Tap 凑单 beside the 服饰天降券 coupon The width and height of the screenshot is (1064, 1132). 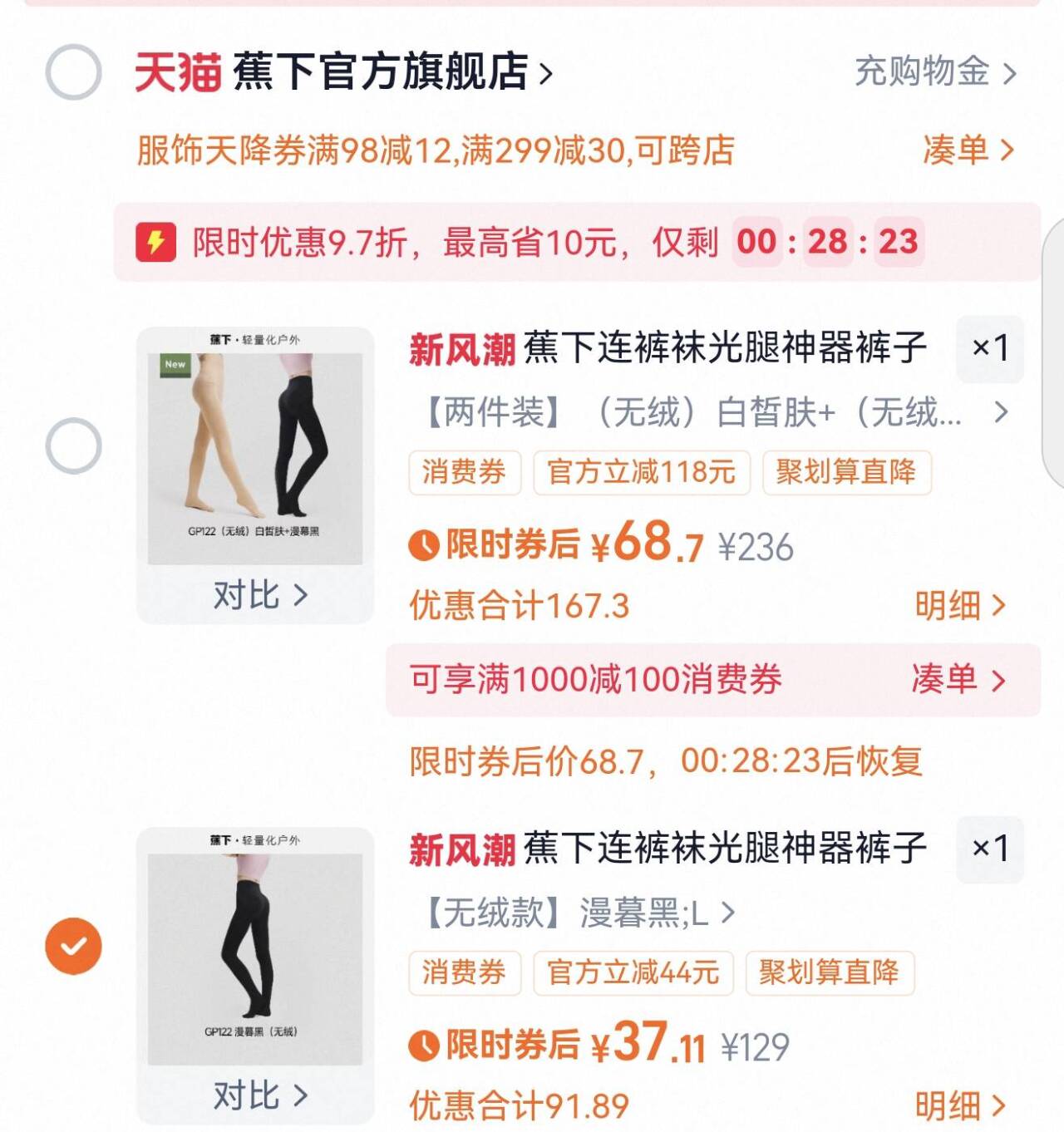[x=968, y=150]
